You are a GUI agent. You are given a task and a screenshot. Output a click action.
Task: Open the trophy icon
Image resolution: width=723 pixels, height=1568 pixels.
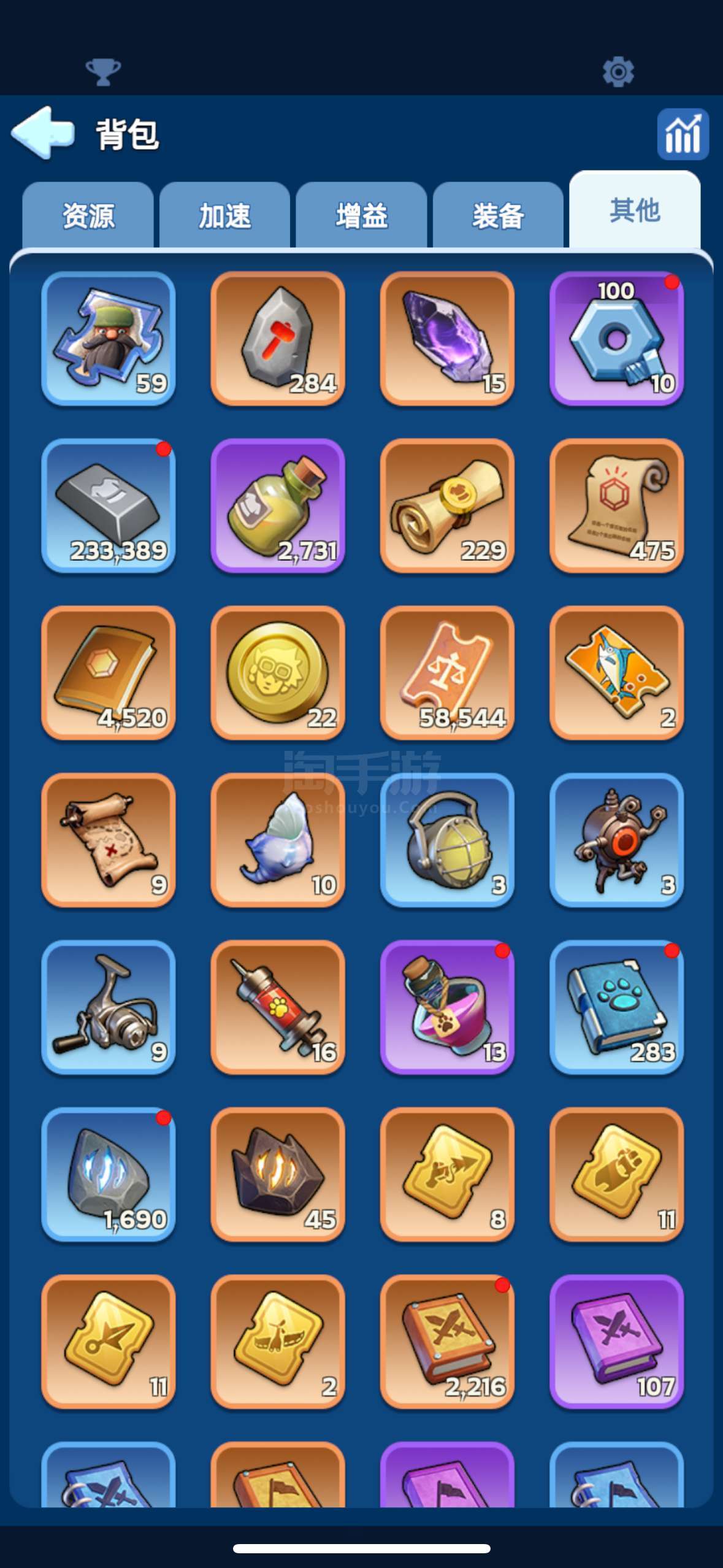click(103, 72)
